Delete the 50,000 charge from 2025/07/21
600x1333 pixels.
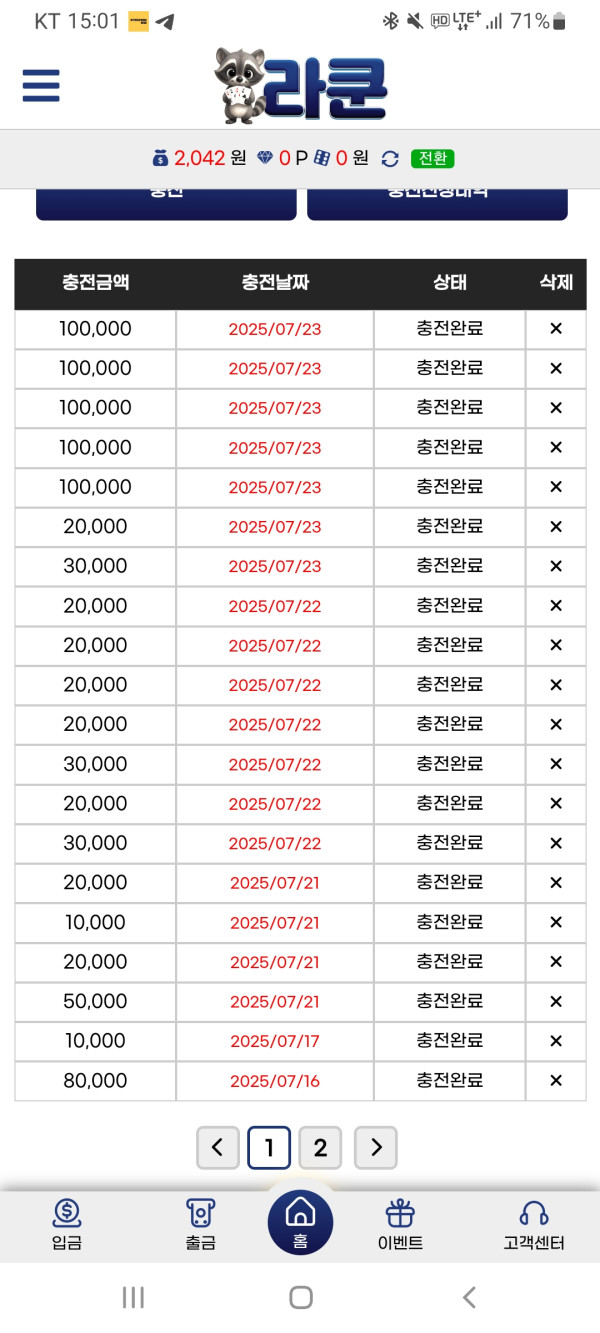(556, 1001)
